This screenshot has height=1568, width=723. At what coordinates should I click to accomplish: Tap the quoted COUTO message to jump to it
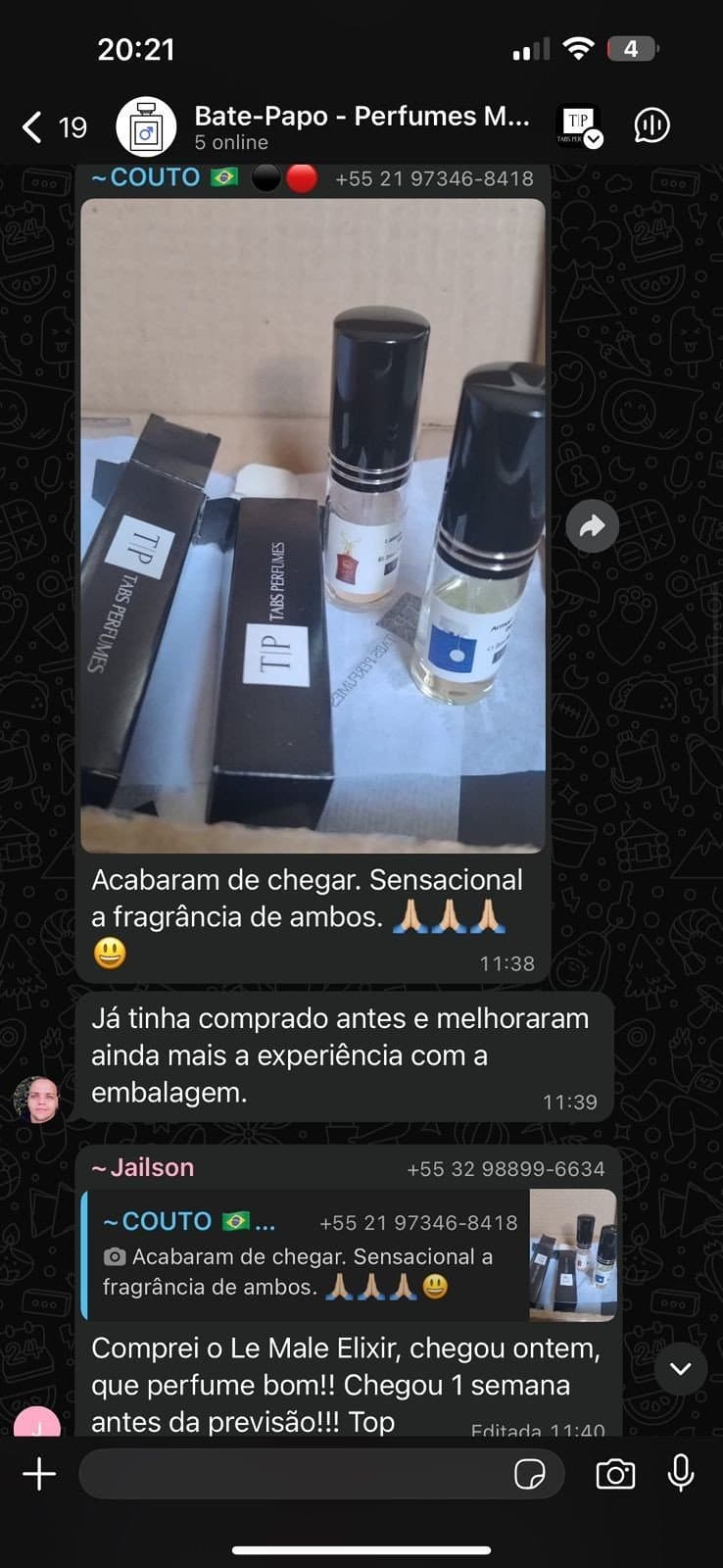(x=294, y=1252)
